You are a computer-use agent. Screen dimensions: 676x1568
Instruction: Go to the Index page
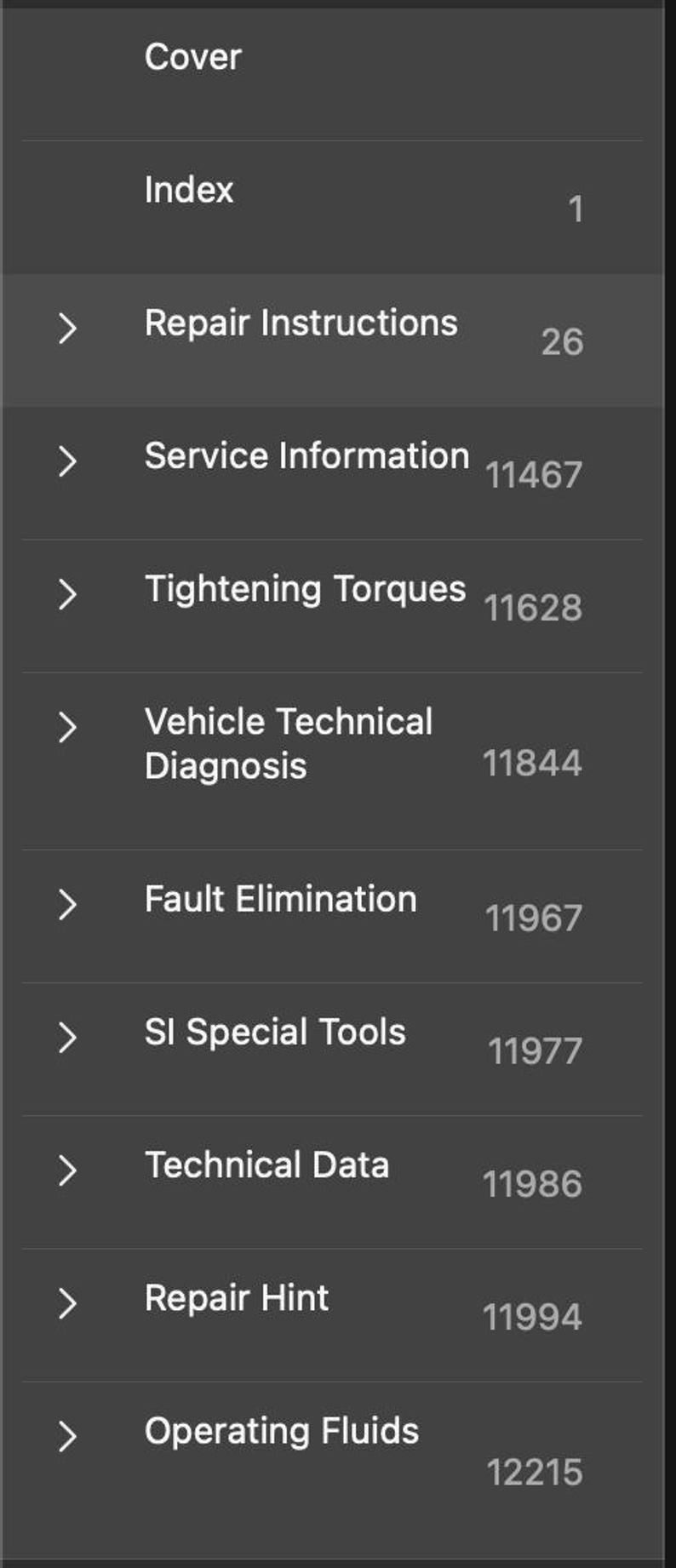point(189,190)
